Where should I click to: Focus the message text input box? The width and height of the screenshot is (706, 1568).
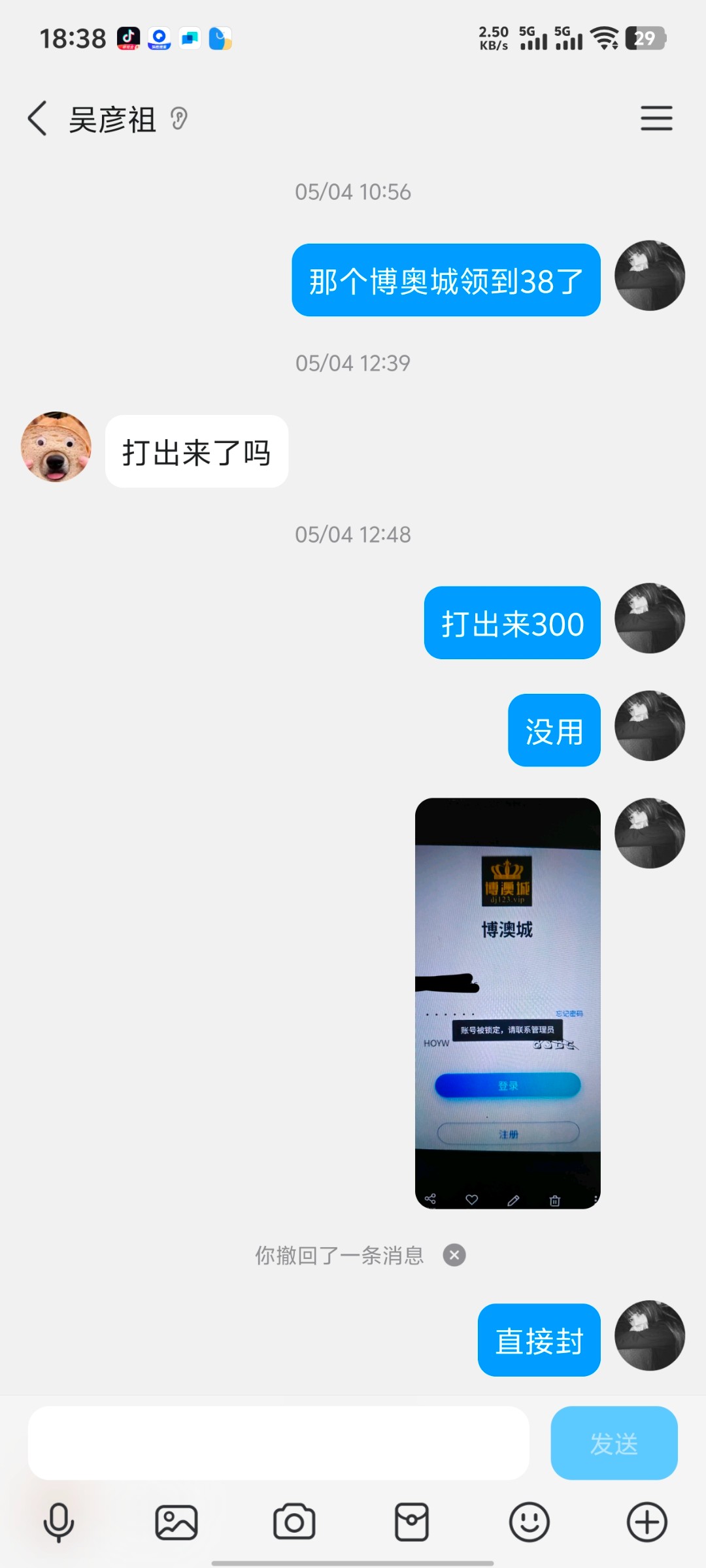point(278,1443)
